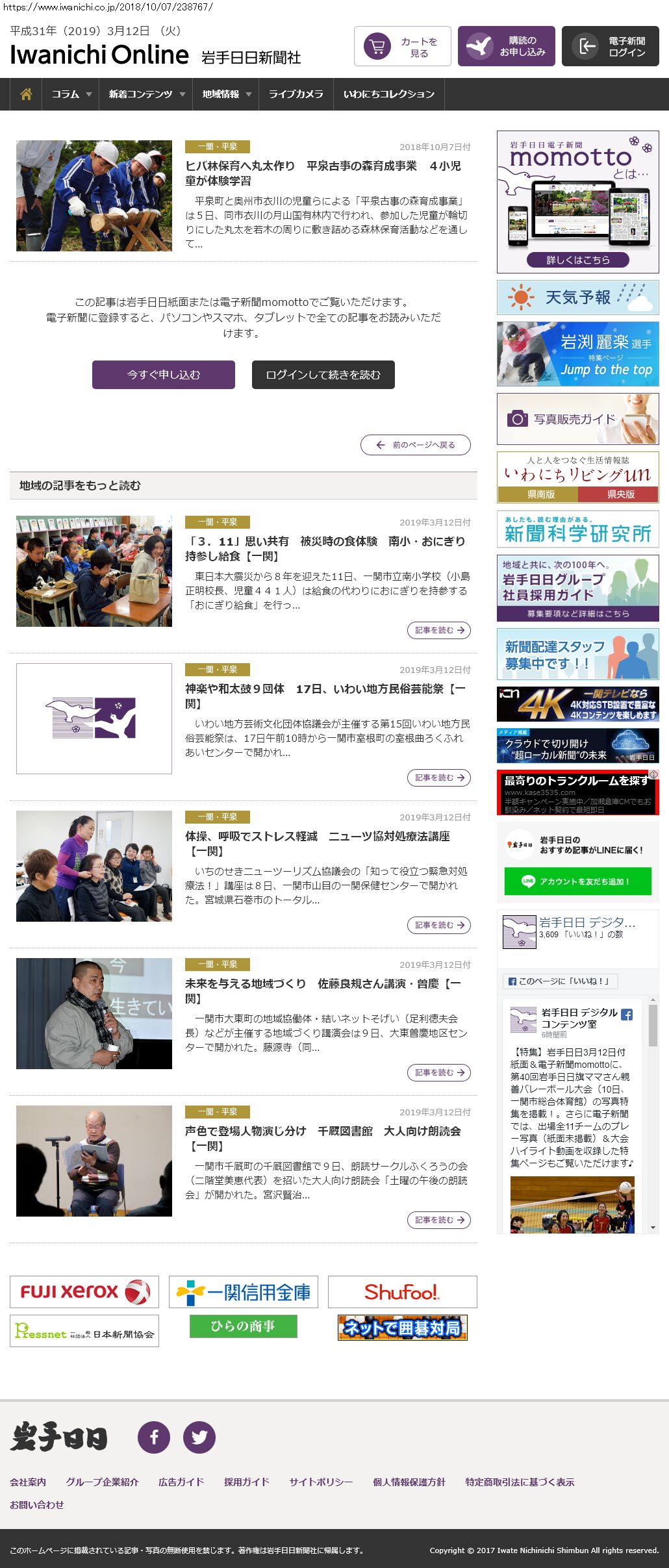Open the Shufoo! sponsor banner
Viewport: 669px width, 1568px height.
tap(403, 1292)
